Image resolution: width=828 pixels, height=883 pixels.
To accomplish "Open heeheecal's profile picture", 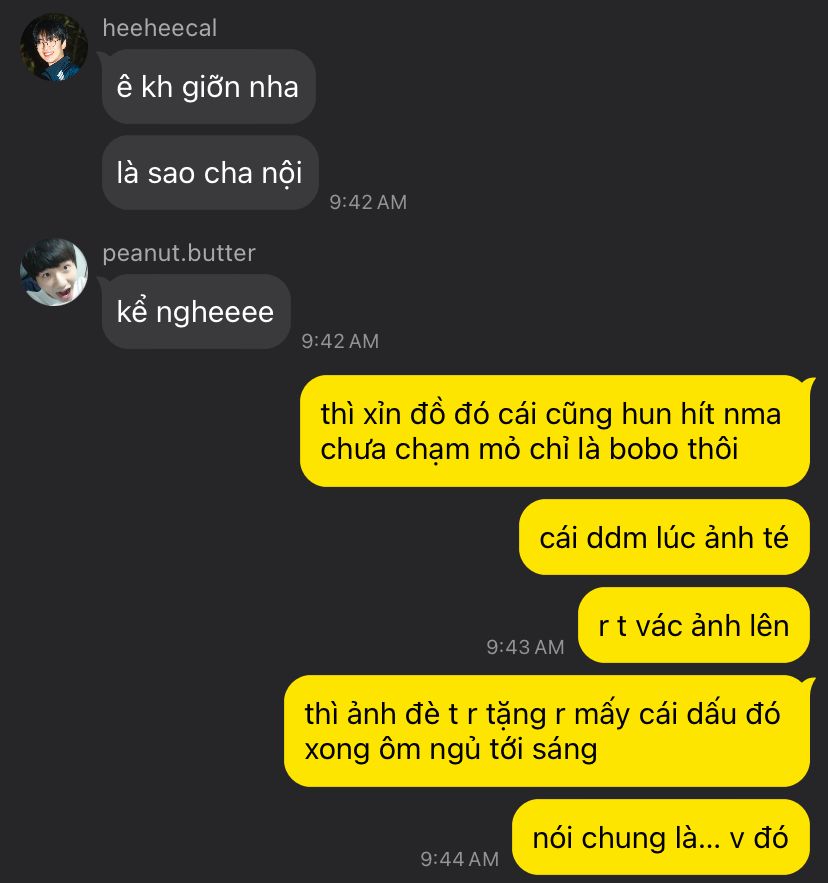I will [x=54, y=47].
